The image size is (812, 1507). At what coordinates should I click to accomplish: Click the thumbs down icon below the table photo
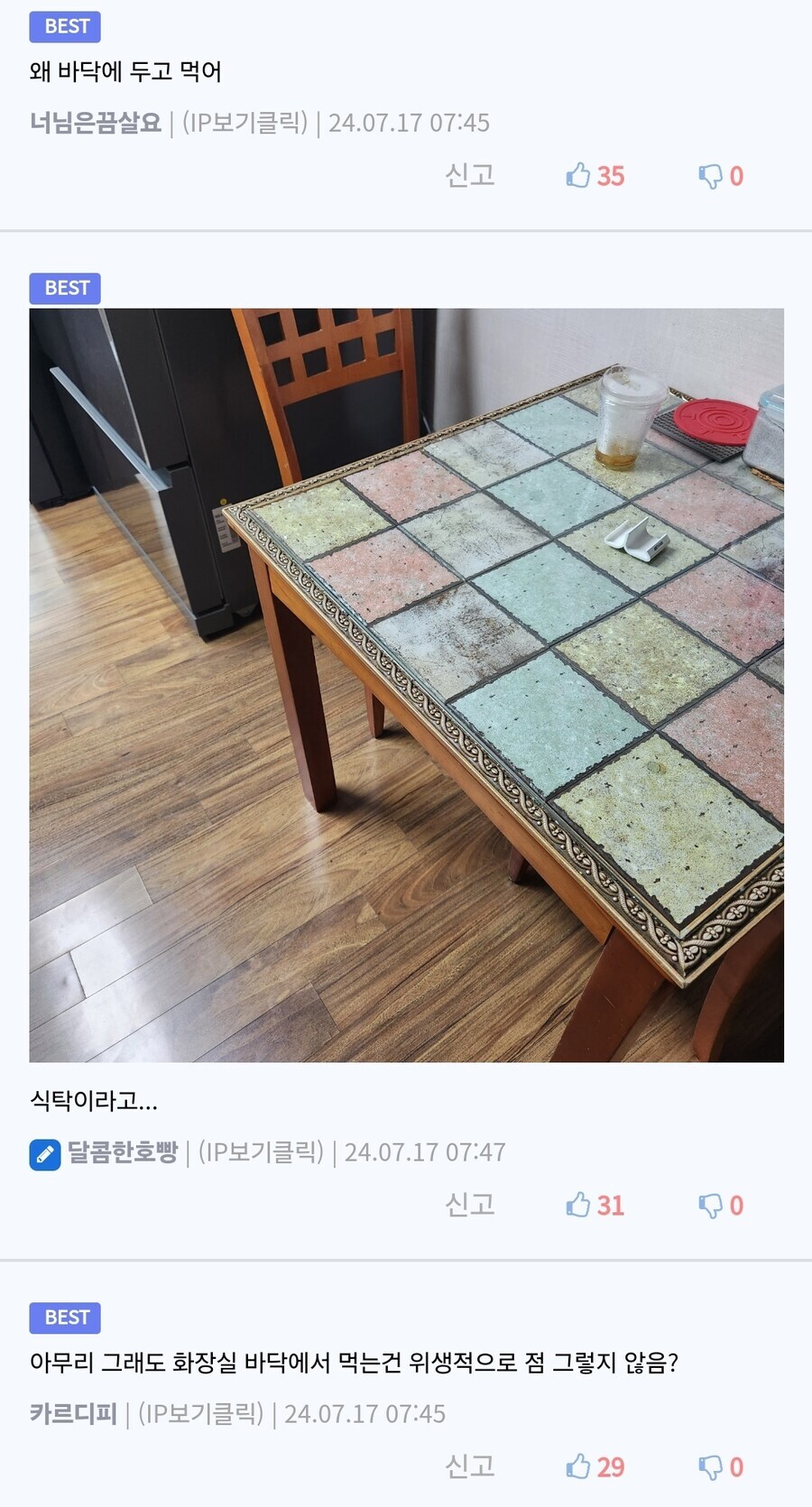711,1205
